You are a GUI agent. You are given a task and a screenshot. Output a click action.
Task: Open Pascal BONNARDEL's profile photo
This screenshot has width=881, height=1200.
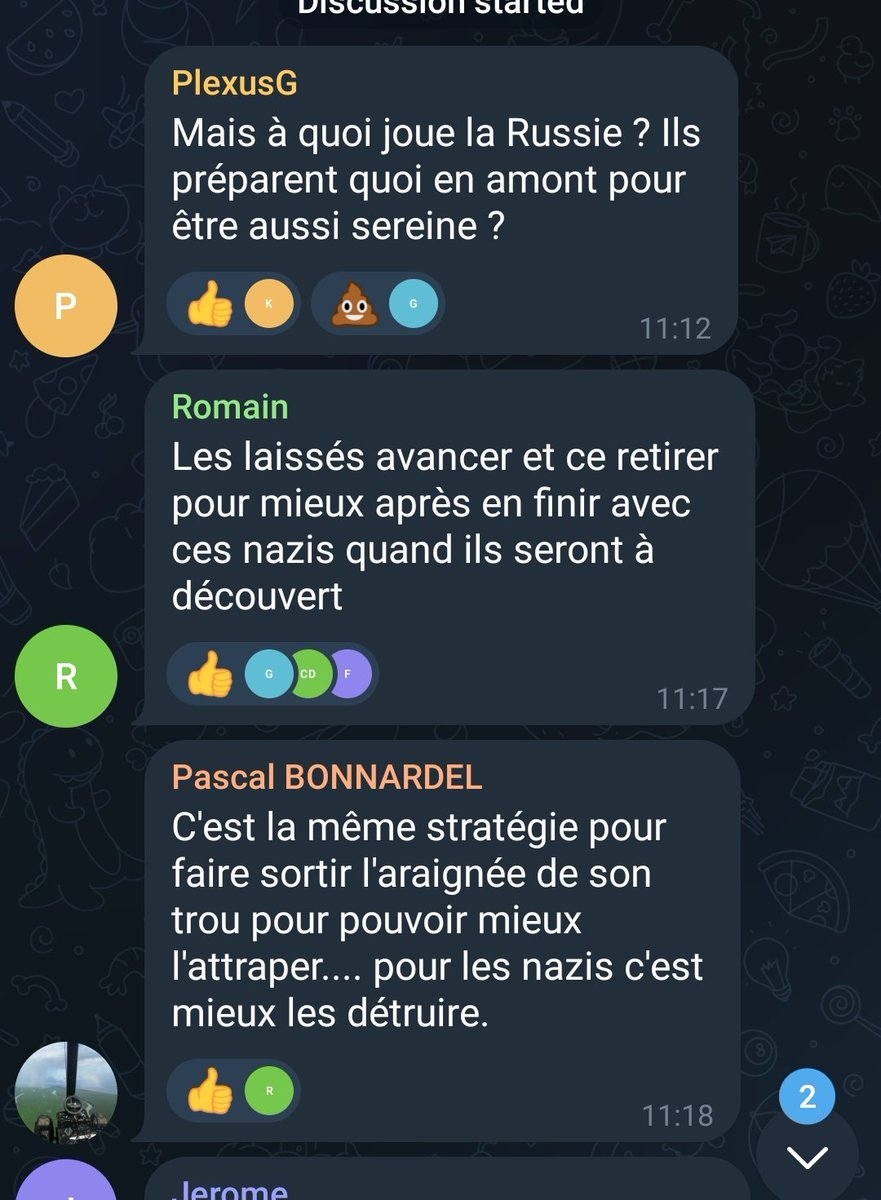(66, 1093)
